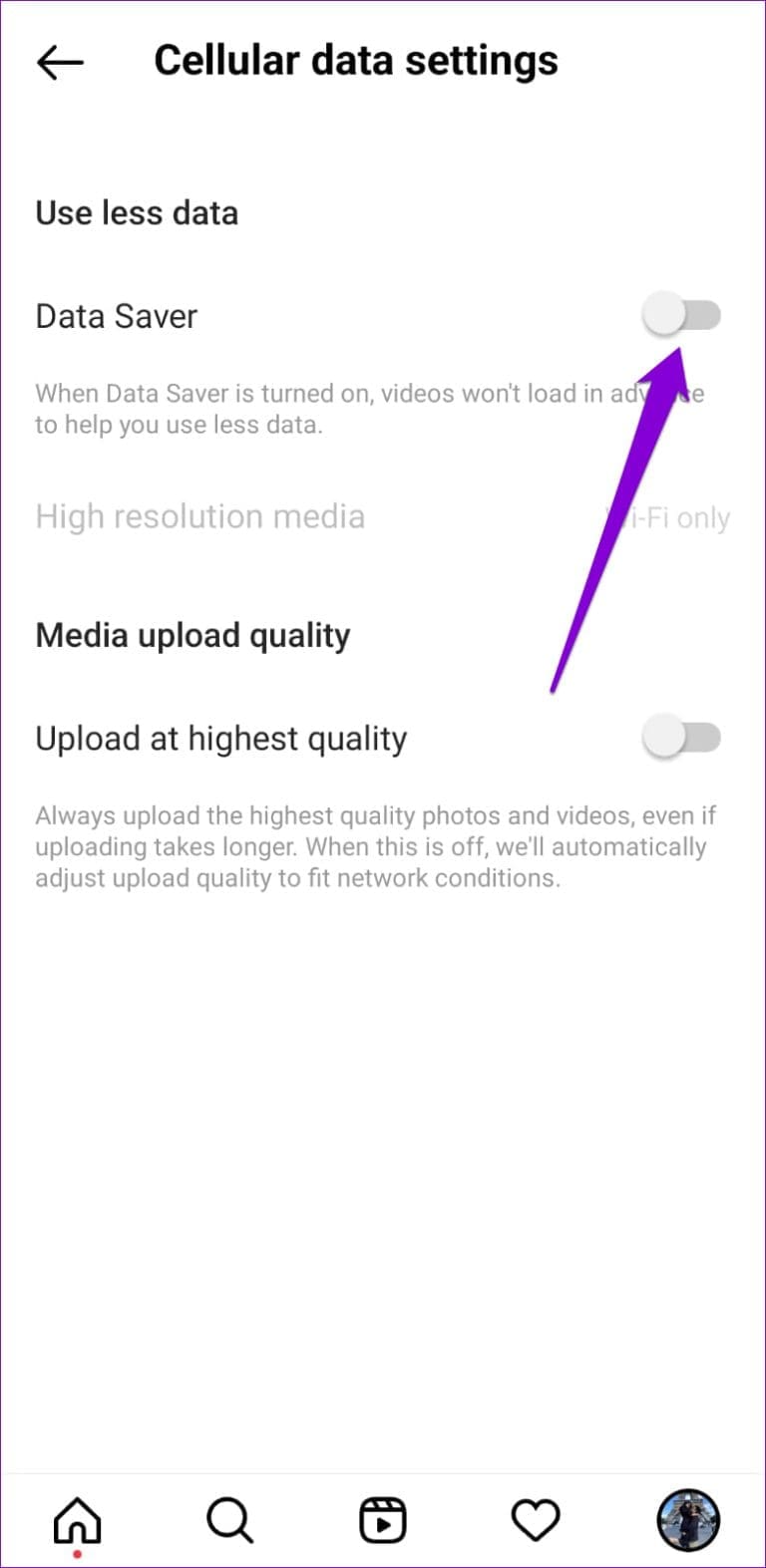
Task: Switch to the Reels tab
Action: [383, 1519]
